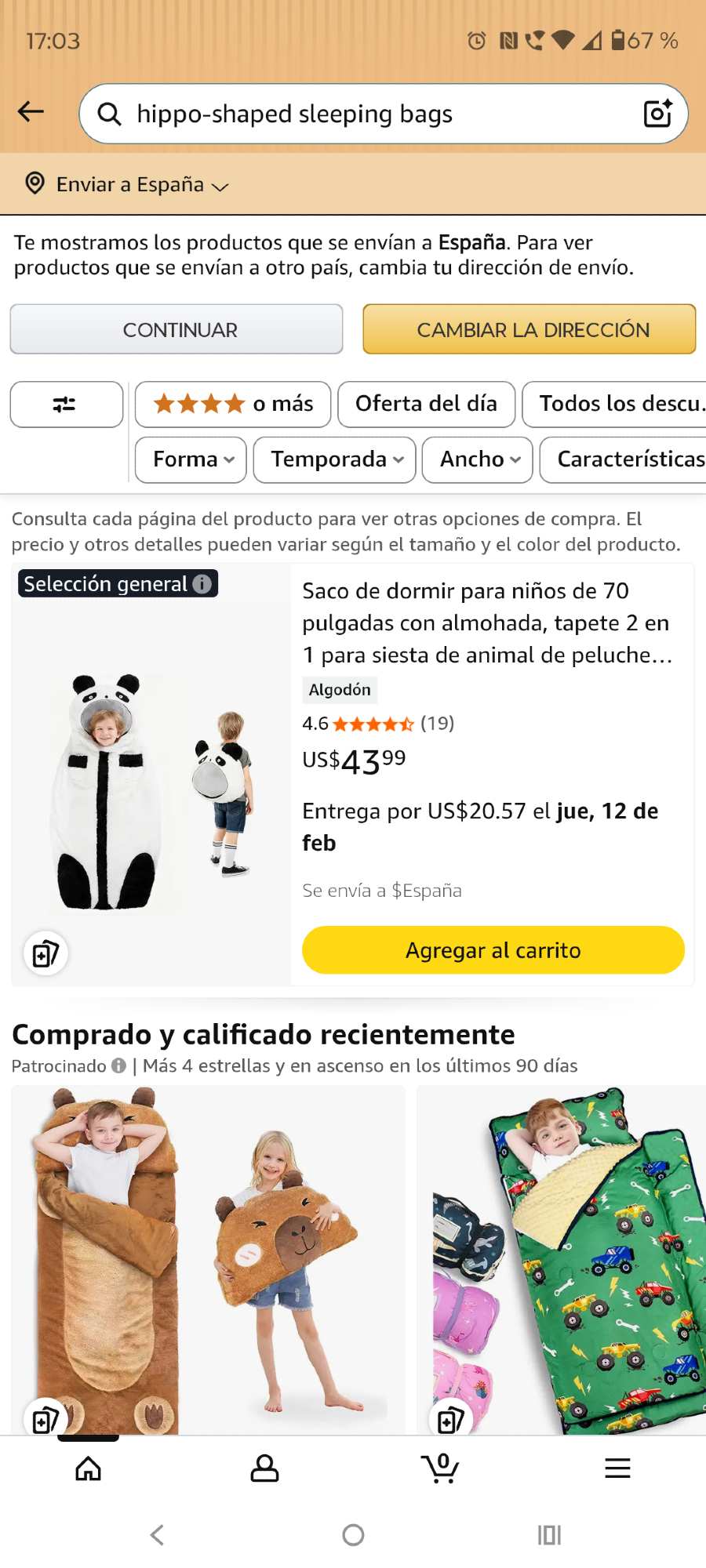The width and height of the screenshot is (706, 1568).
Task: Open the filters sliders icon
Action: (66, 405)
